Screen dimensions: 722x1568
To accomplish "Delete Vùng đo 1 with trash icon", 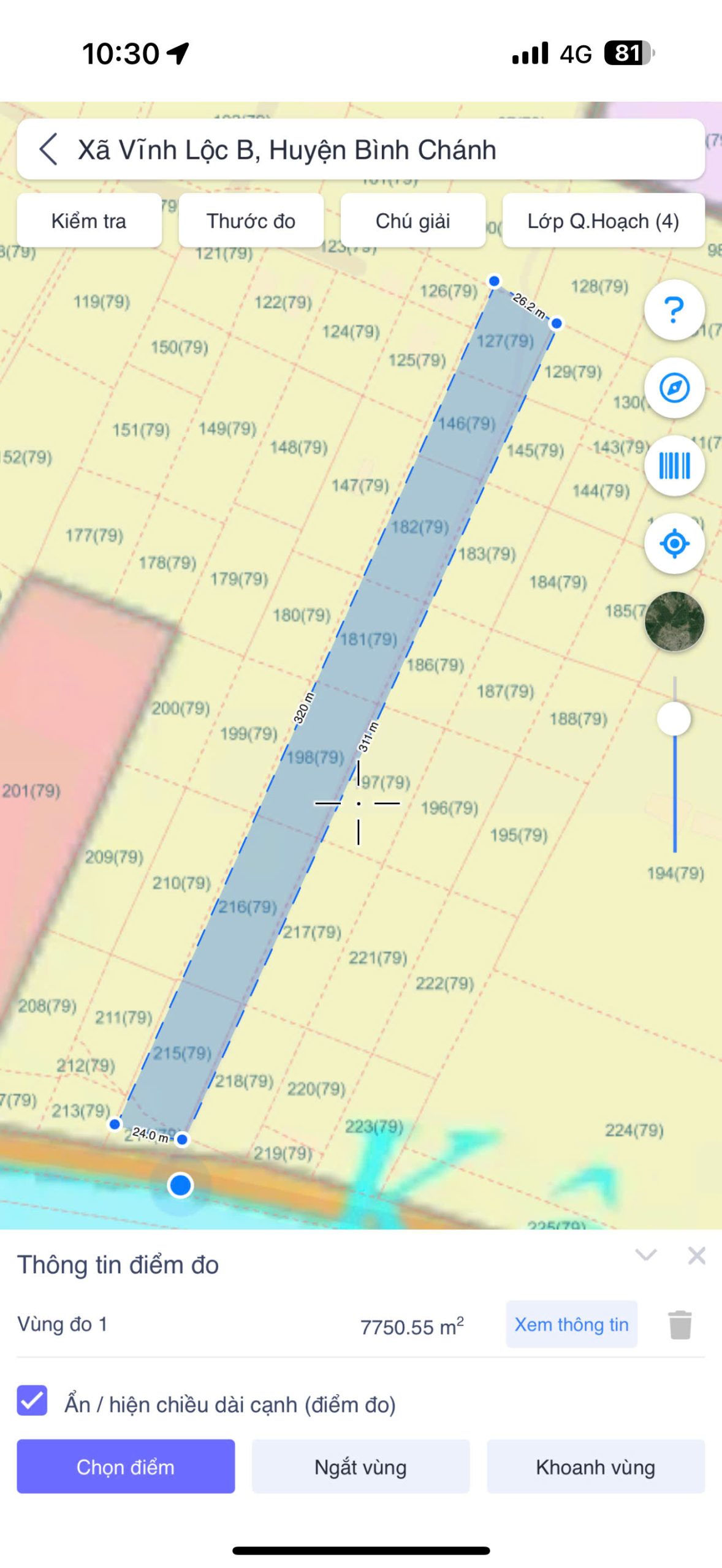I will click(x=680, y=1324).
